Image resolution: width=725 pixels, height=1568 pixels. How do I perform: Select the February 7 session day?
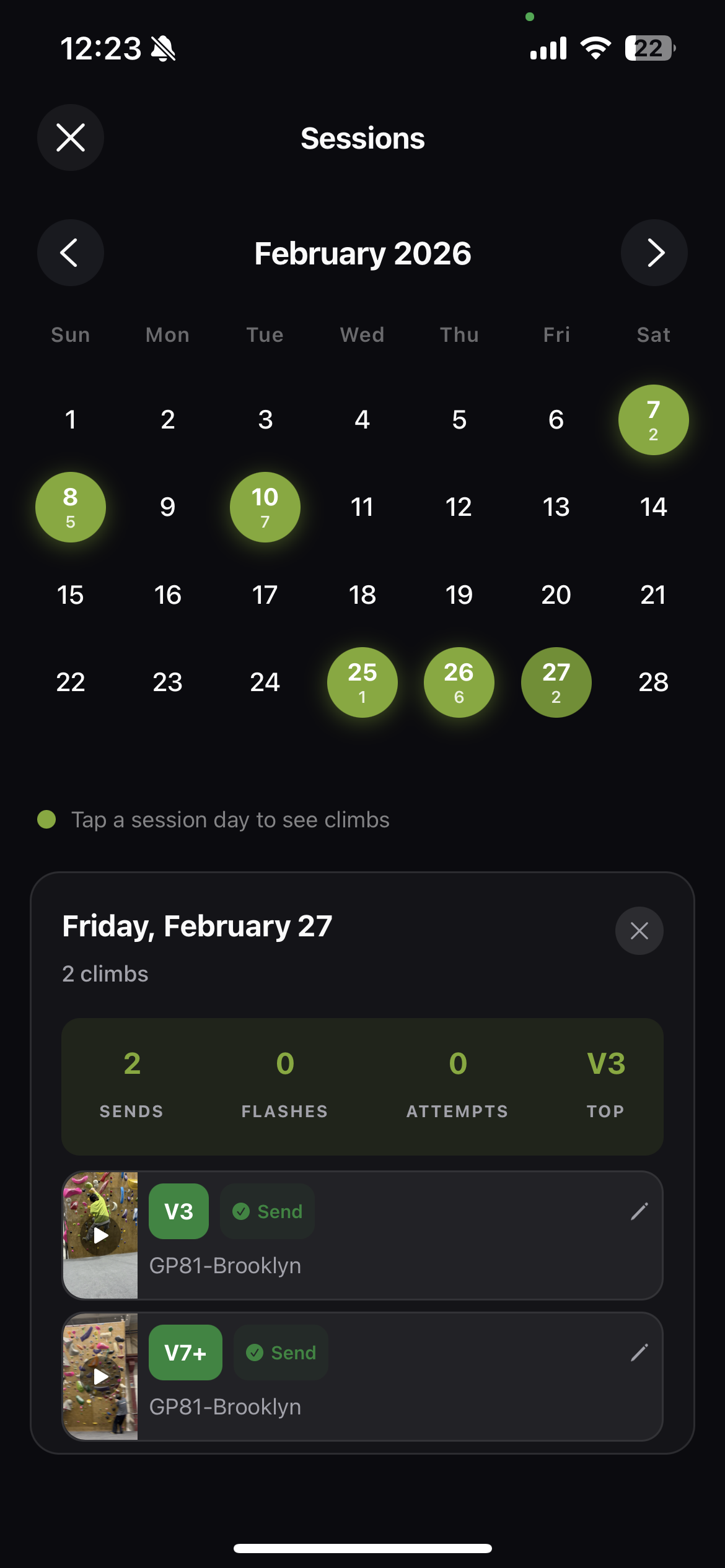click(x=653, y=420)
